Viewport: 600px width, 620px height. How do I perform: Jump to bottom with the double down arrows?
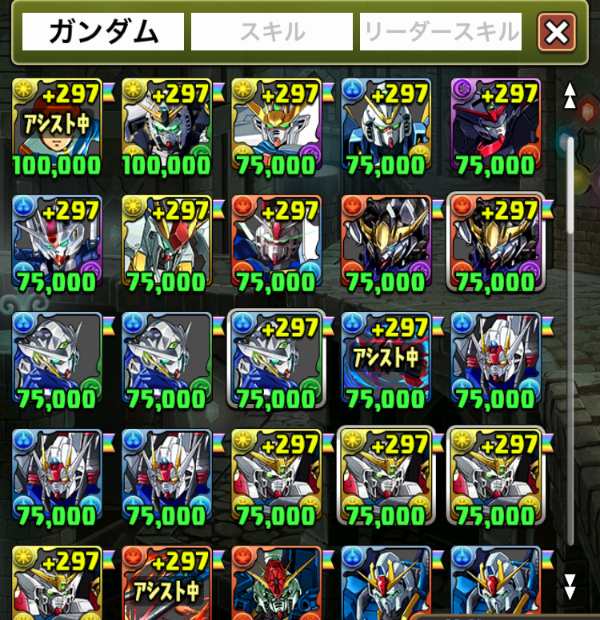click(570, 583)
